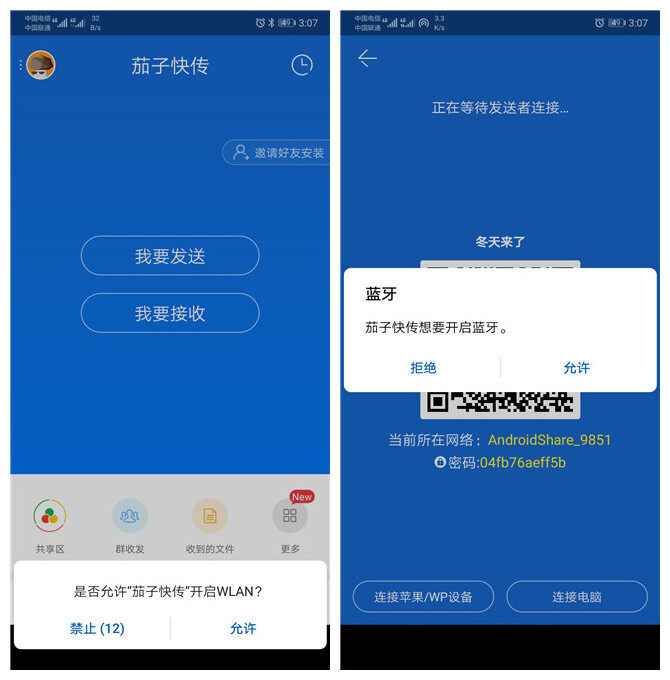Screen dimensions: 670x680
Task: Deny WLAN access with 禁止
Action: coord(97,628)
